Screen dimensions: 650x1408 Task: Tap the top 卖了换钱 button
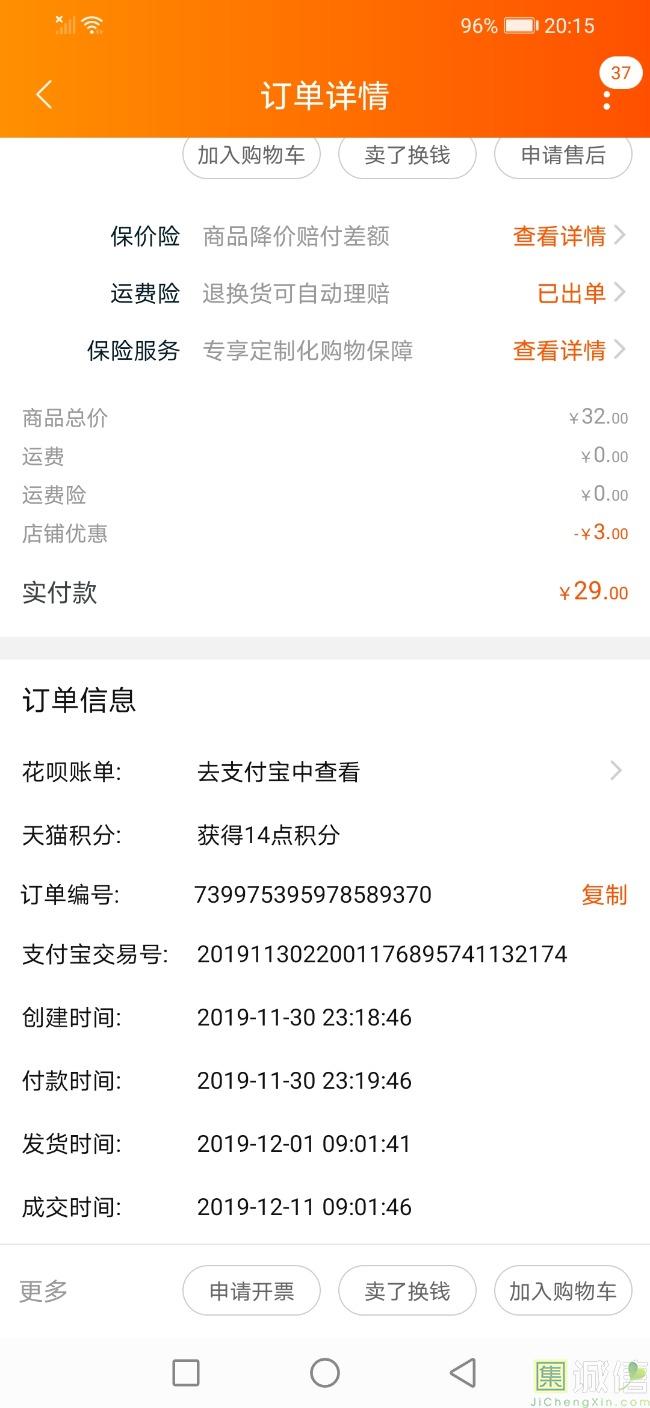[x=407, y=156]
